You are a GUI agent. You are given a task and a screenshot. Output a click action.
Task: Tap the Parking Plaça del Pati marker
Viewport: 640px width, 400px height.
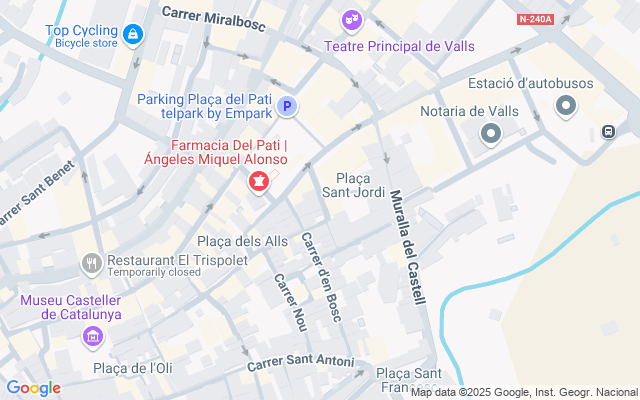point(287,106)
